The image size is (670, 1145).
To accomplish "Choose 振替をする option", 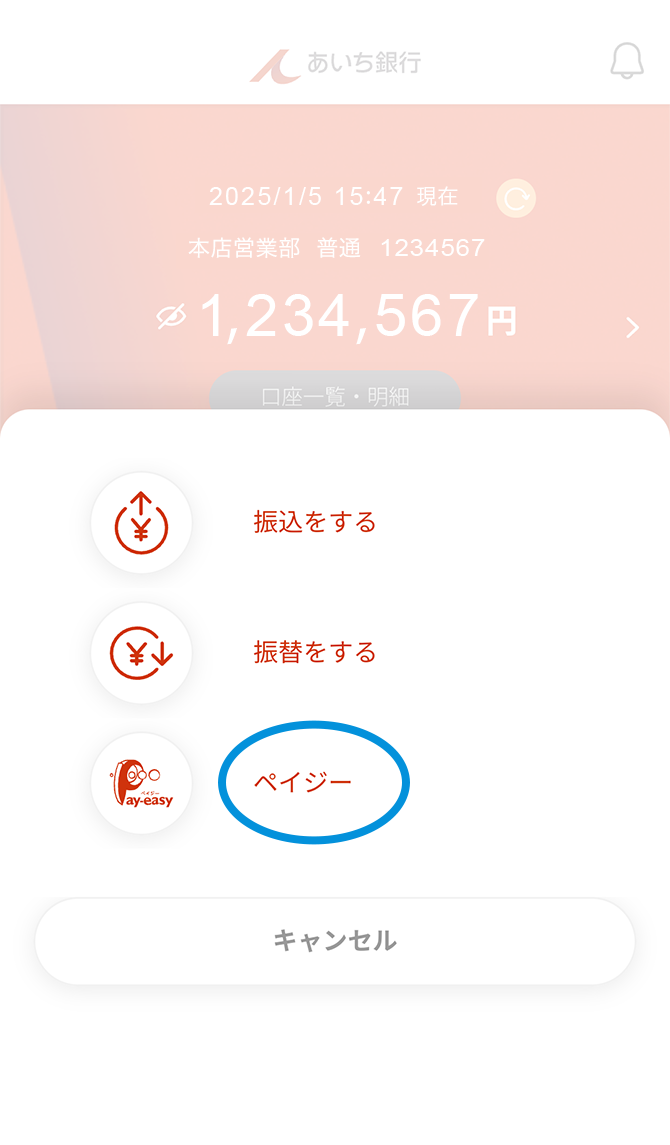I will (x=315, y=652).
